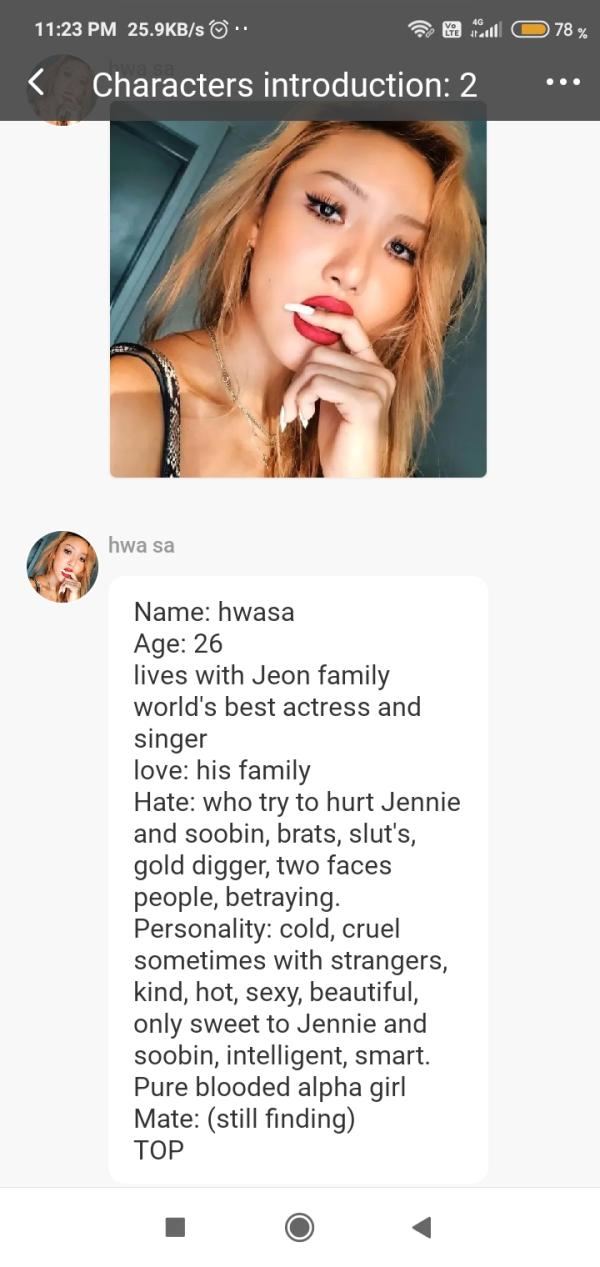
Task: Open recent apps with square button
Action: [x=175, y=1227]
